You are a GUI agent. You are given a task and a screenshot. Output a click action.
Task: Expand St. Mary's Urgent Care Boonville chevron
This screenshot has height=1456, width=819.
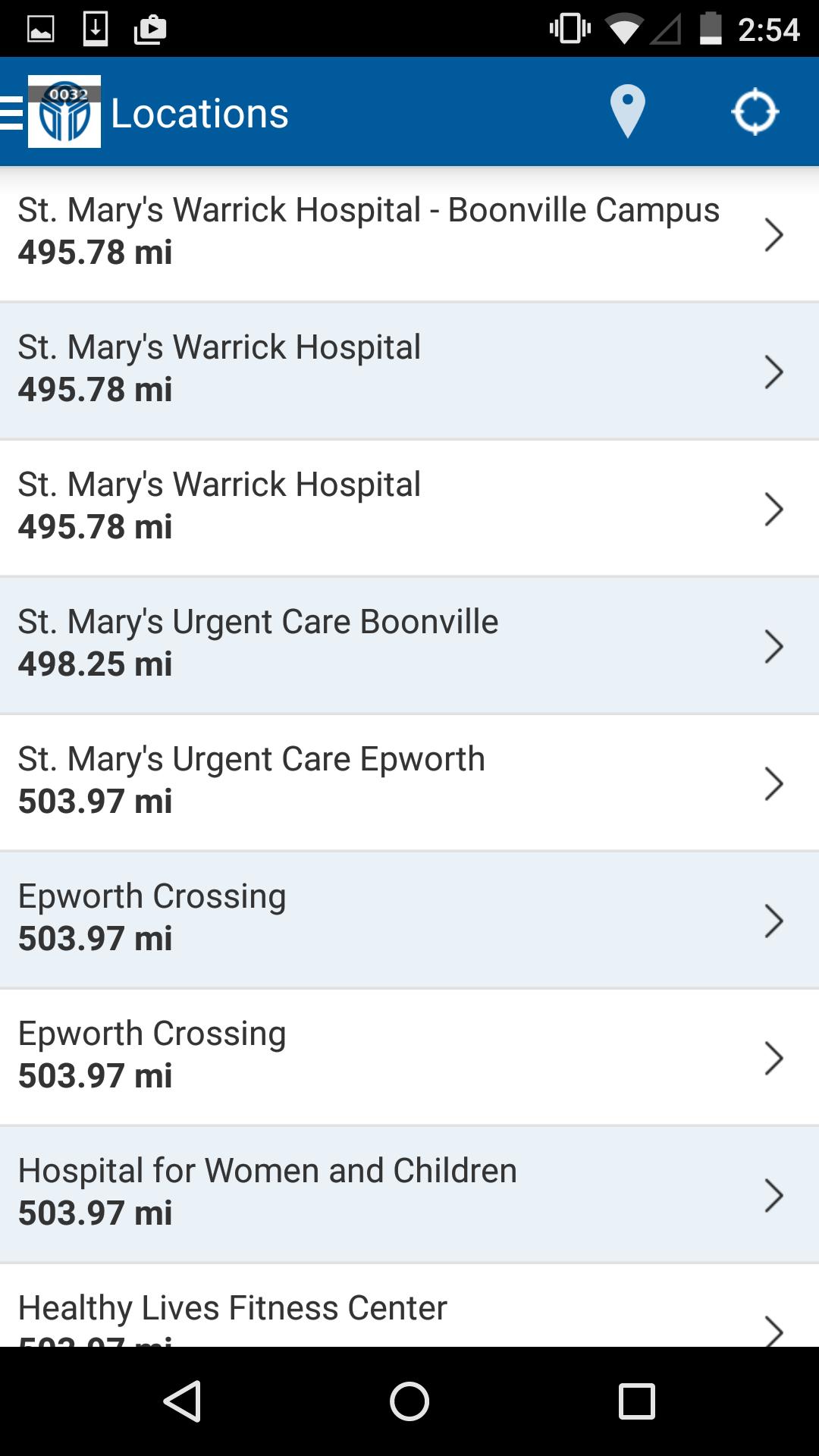tap(774, 645)
